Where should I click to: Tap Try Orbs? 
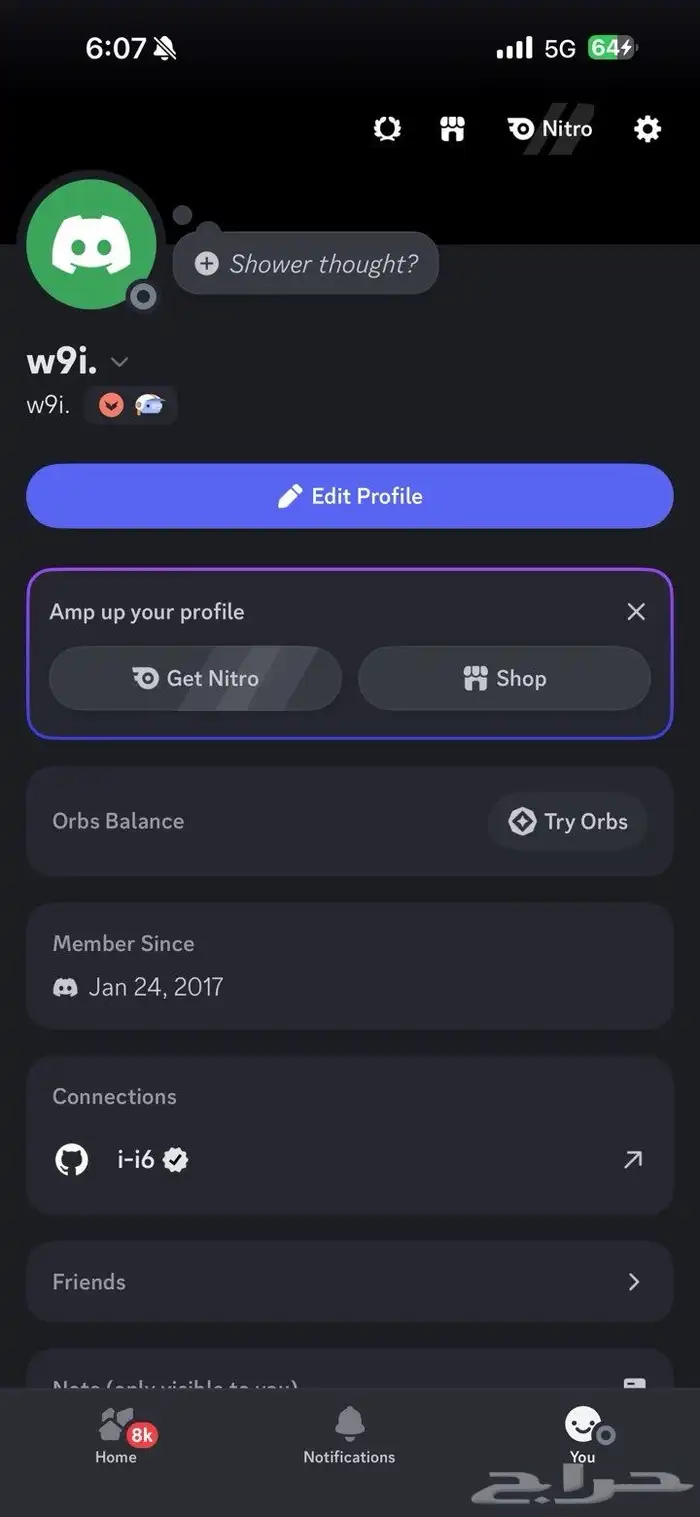click(568, 822)
